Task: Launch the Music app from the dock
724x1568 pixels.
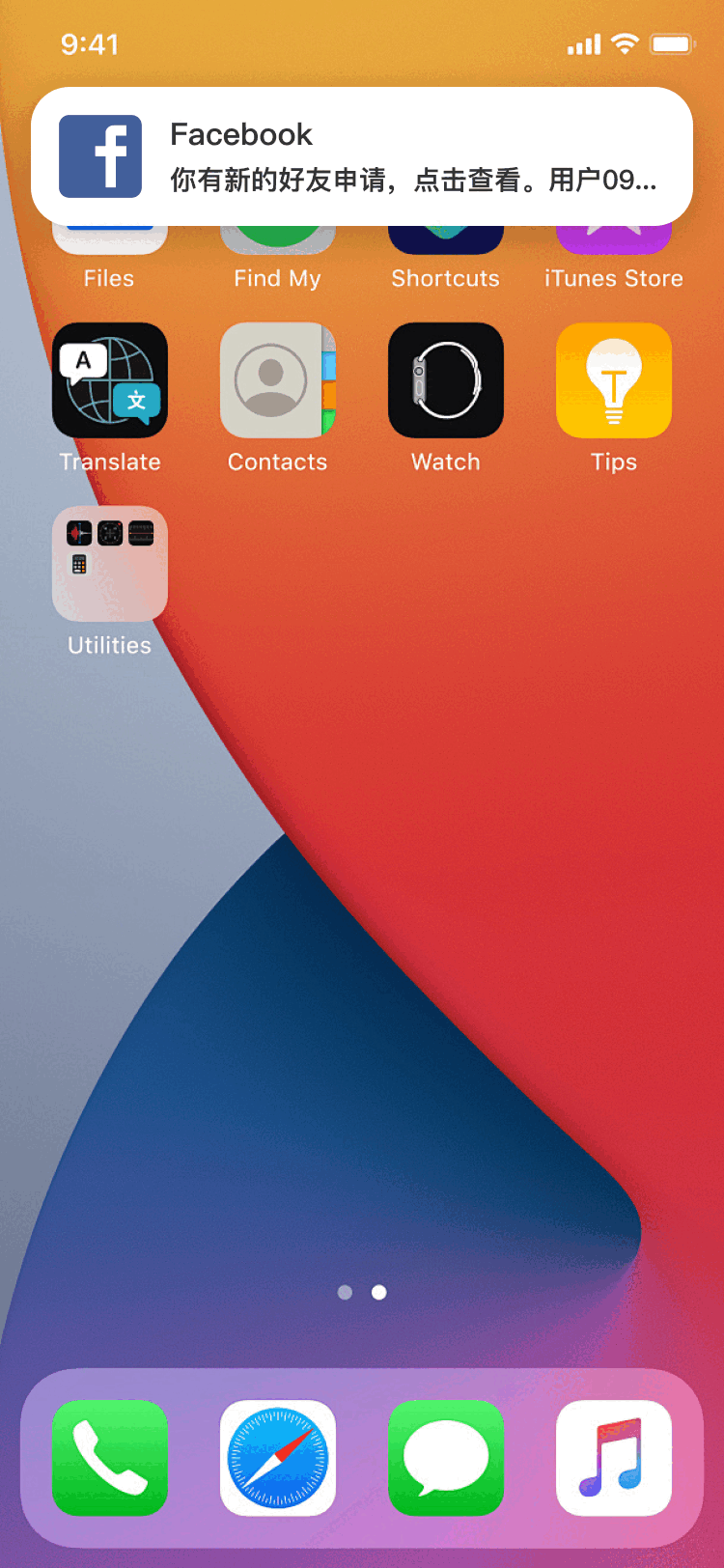Action: coord(614,1458)
